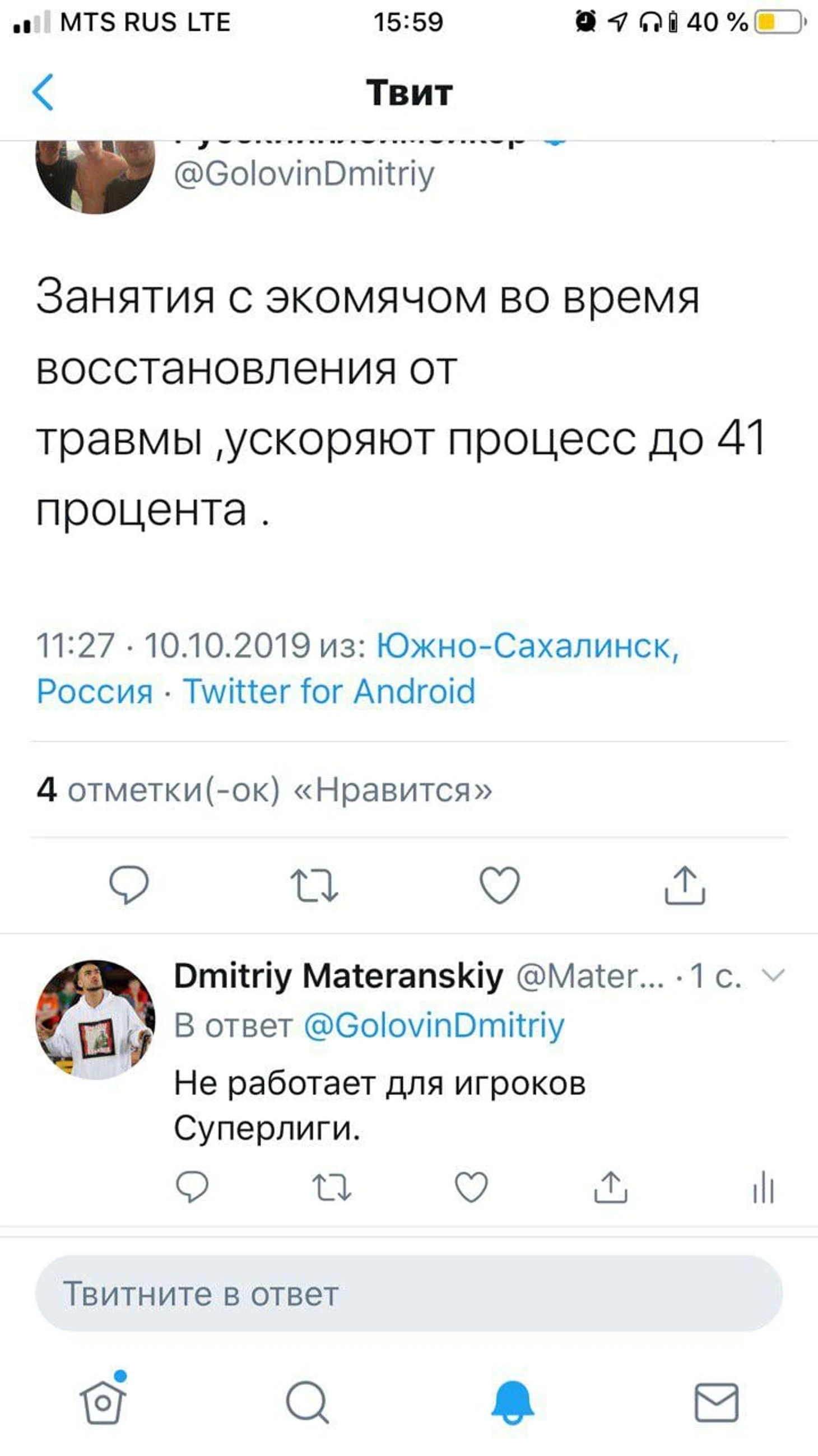Image resolution: width=818 pixels, height=1456 pixels.
Task: View analytics for Dmitriy Materanskiy's reply
Action: [763, 1187]
